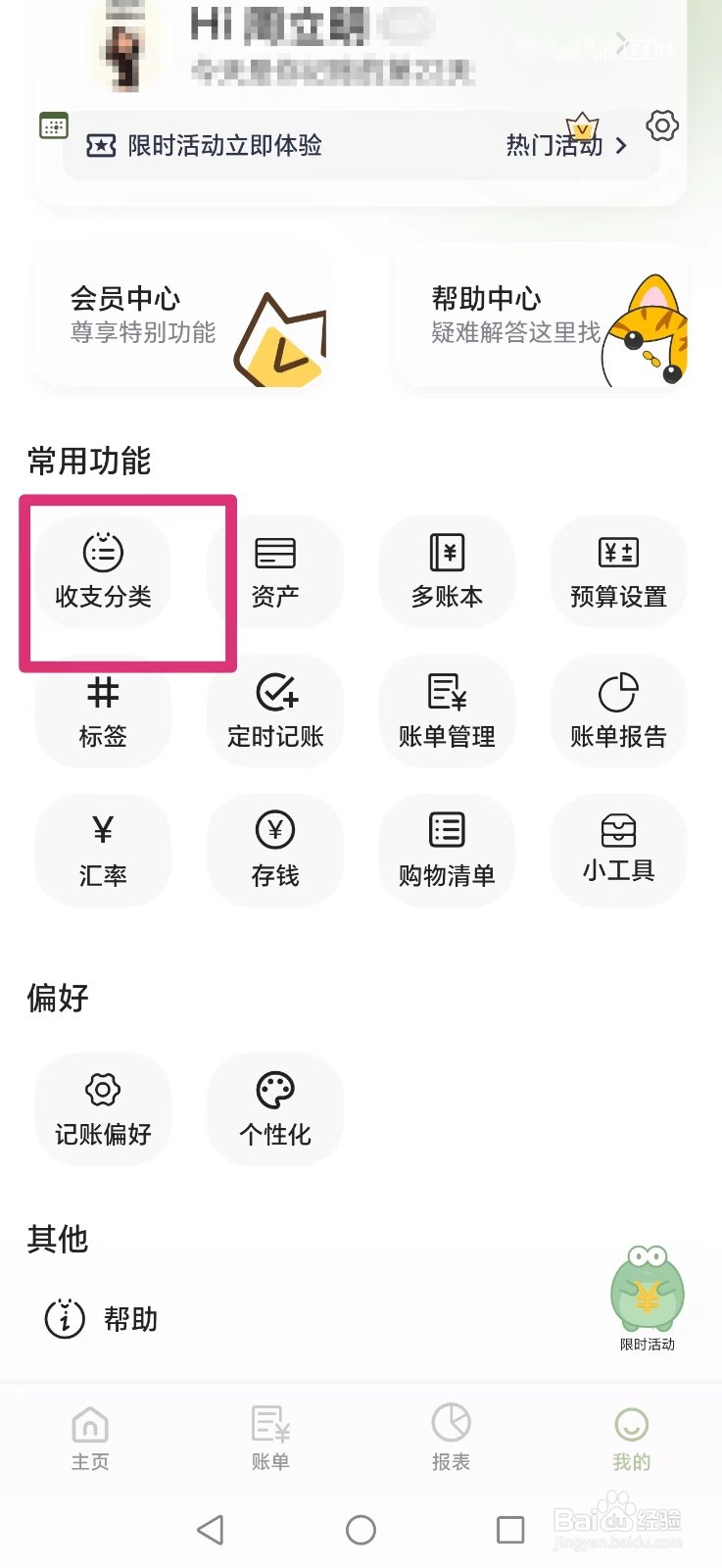The height and width of the screenshot is (1568, 722).
Task: Open 定时记账 scheduled bookkeeping
Action: pos(275,711)
